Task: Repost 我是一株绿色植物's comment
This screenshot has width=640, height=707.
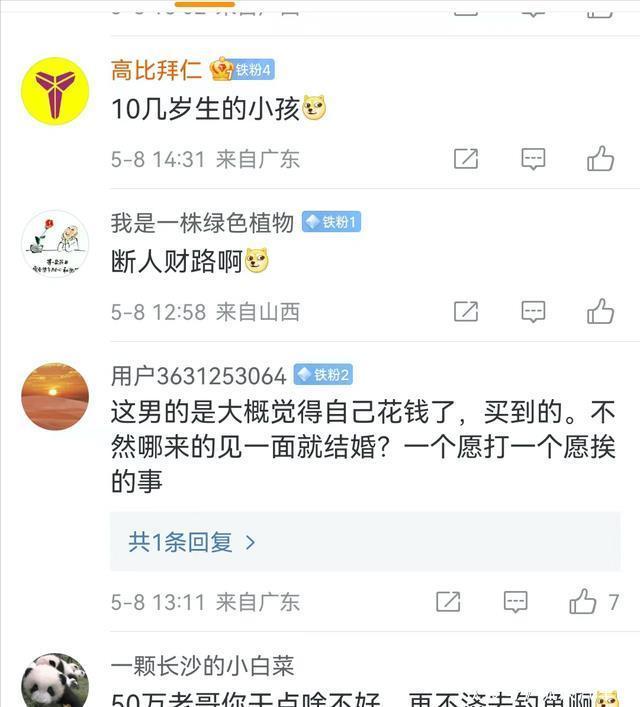Action: [466, 311]
